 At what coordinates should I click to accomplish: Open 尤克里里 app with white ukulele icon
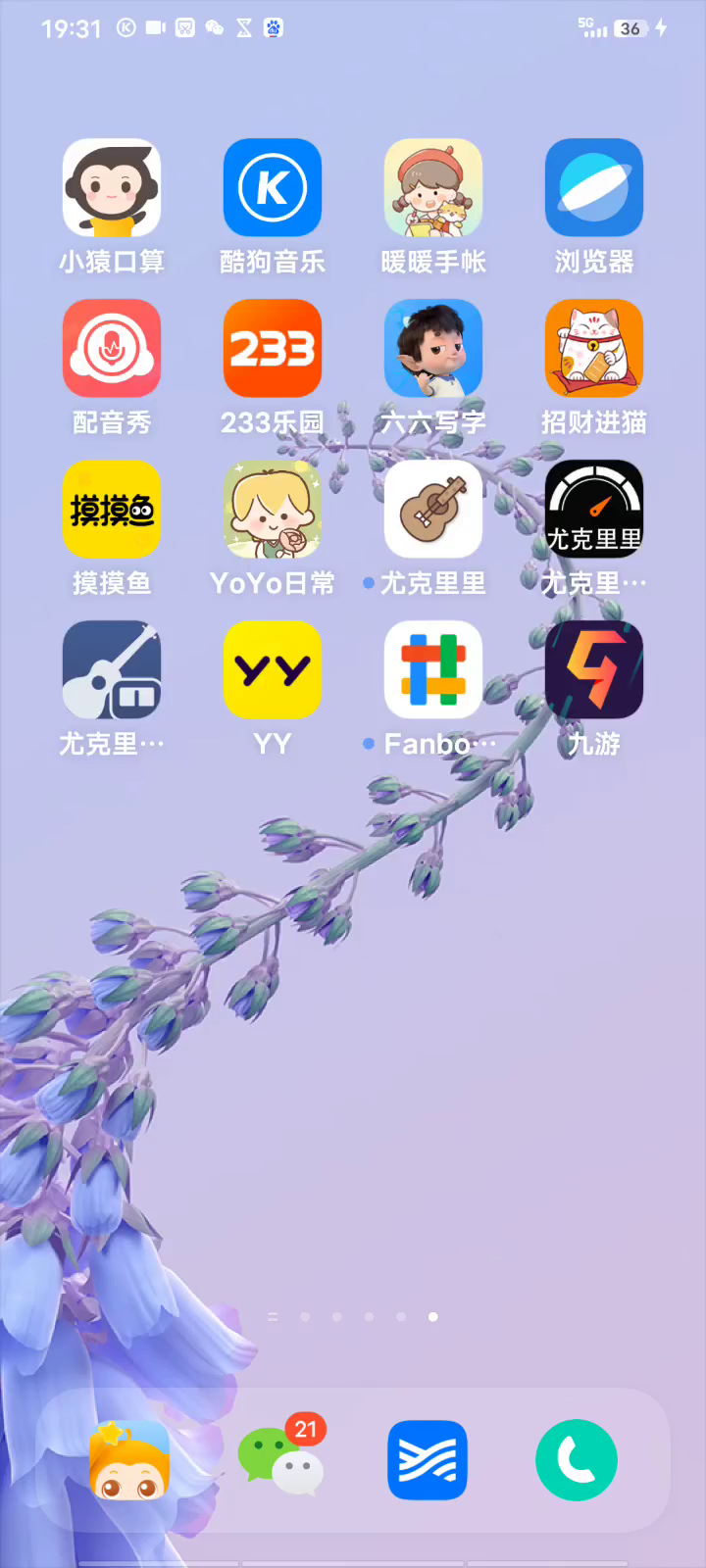point(433,509)
